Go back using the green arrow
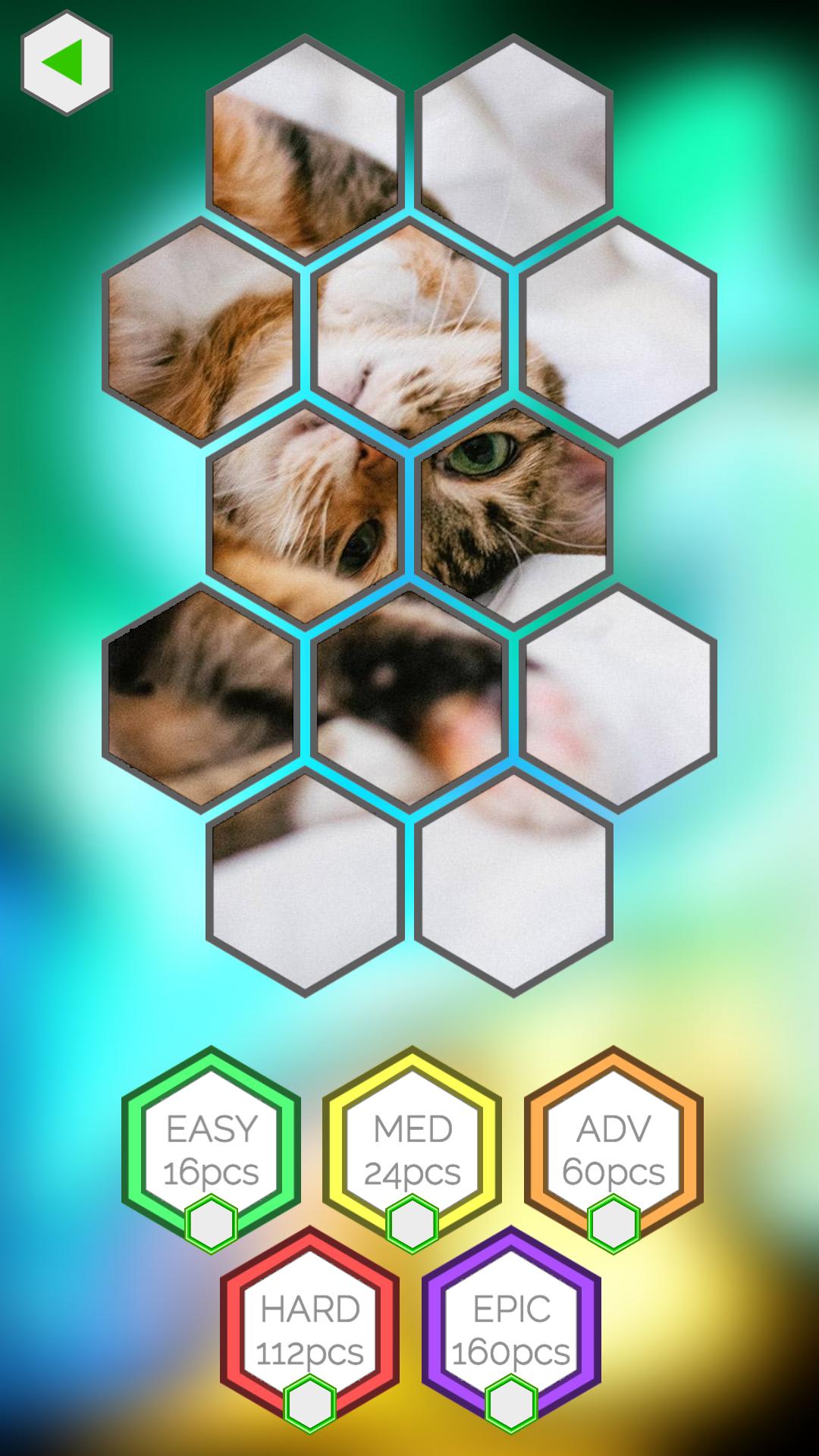 tap(66, 63)
